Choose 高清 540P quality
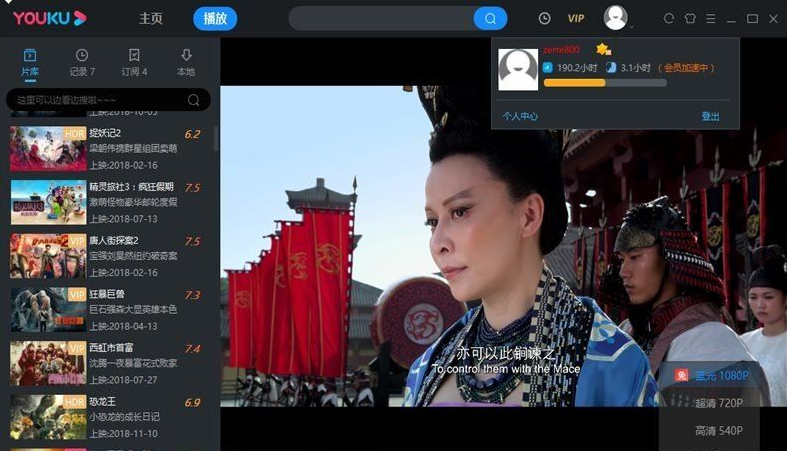 [x=719, y=431]
